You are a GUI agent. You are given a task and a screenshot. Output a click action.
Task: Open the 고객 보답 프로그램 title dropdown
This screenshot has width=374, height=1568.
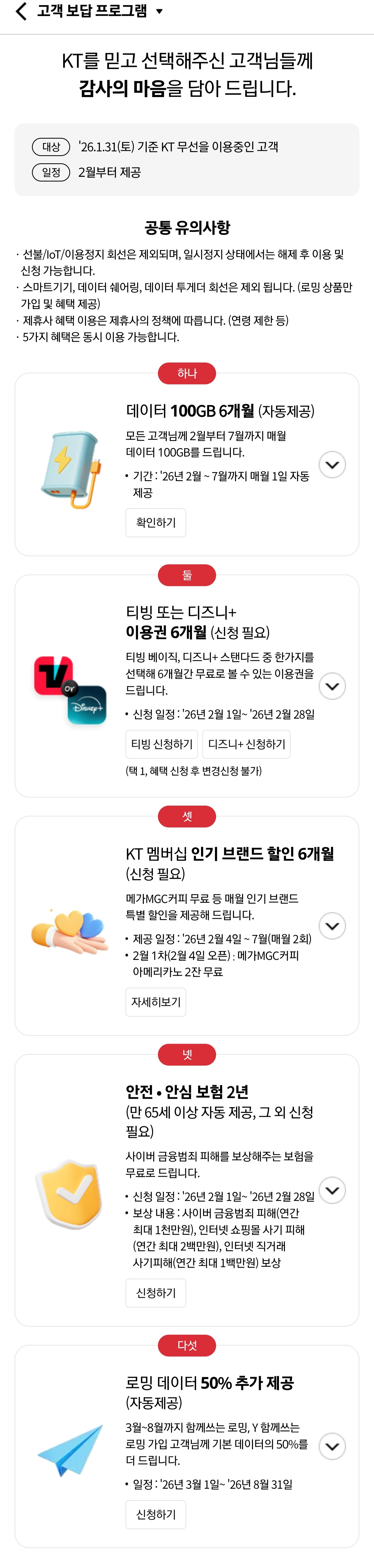coord(159,12)
